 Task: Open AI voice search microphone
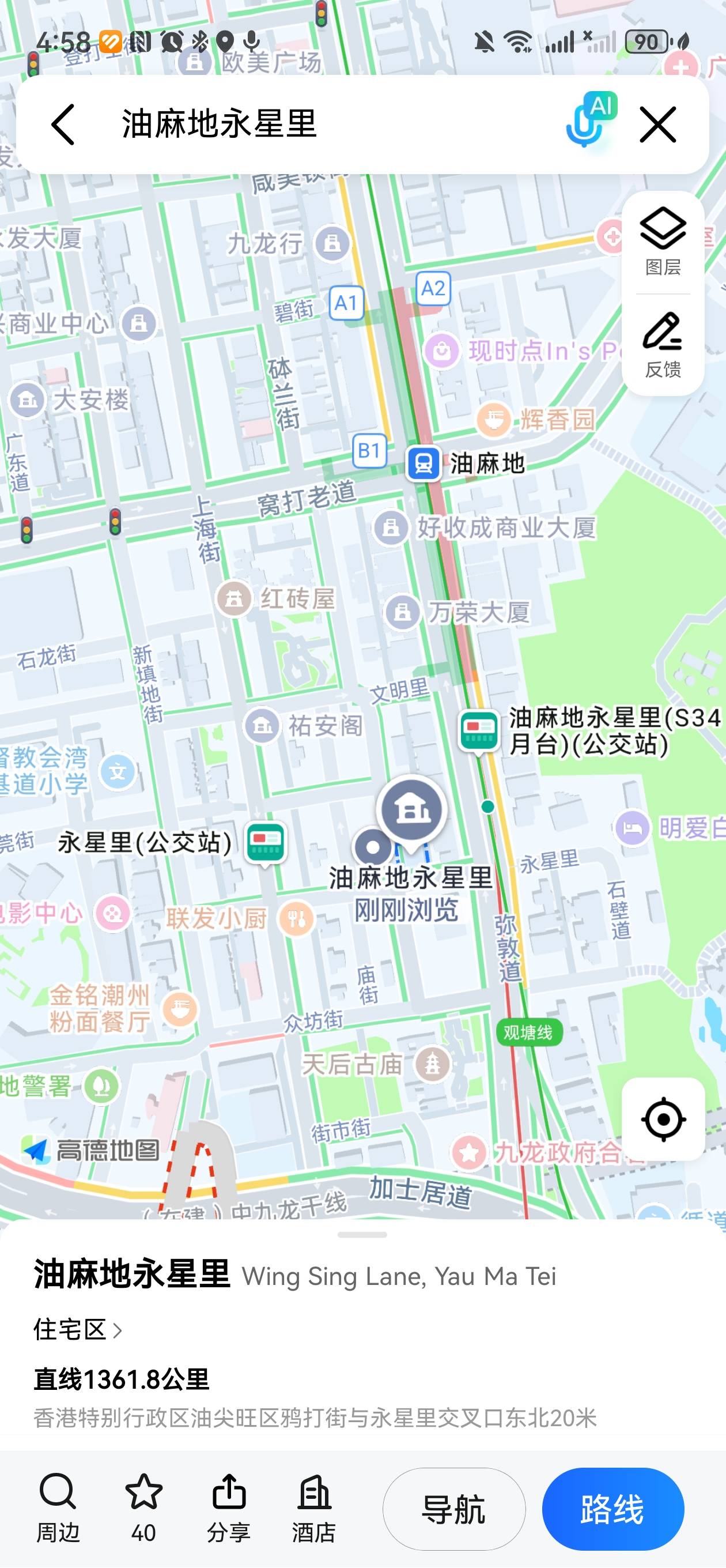tap(589, 122)
